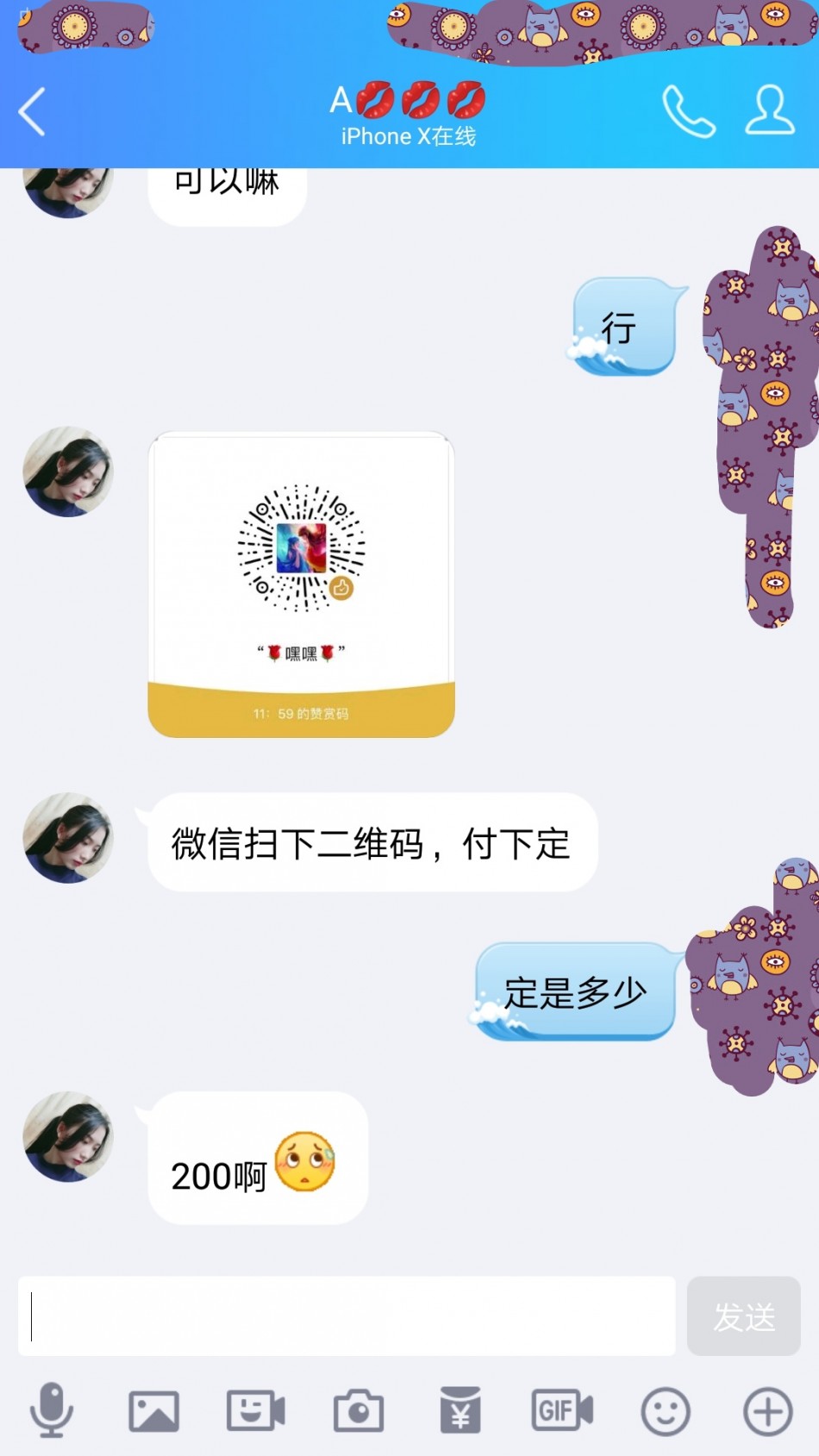The image size is (819, 1456).
Task: Open the 赞赏码 QR image message
Action: [x=302, y=584]
